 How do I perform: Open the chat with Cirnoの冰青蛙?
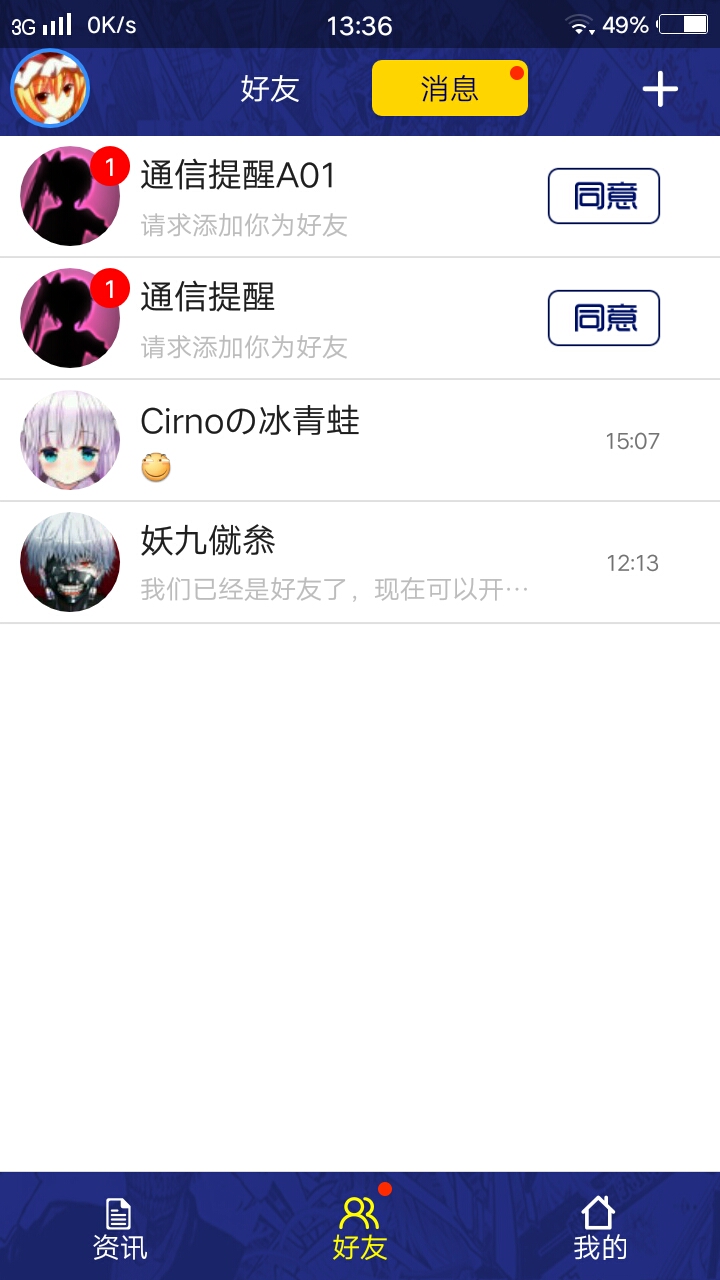click(360, 440)
